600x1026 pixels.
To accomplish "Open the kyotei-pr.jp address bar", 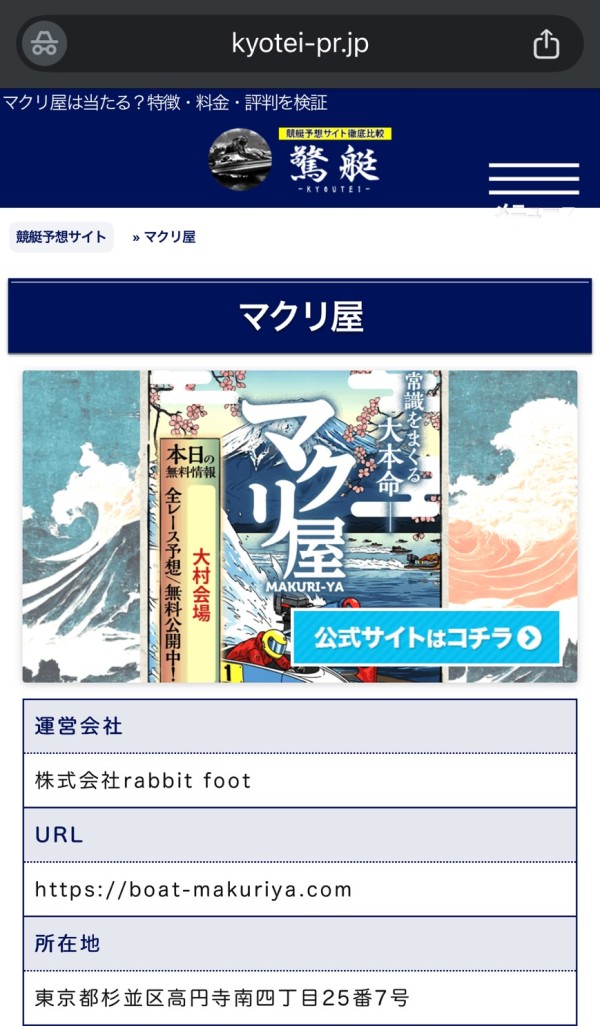I will coord(300,44).
